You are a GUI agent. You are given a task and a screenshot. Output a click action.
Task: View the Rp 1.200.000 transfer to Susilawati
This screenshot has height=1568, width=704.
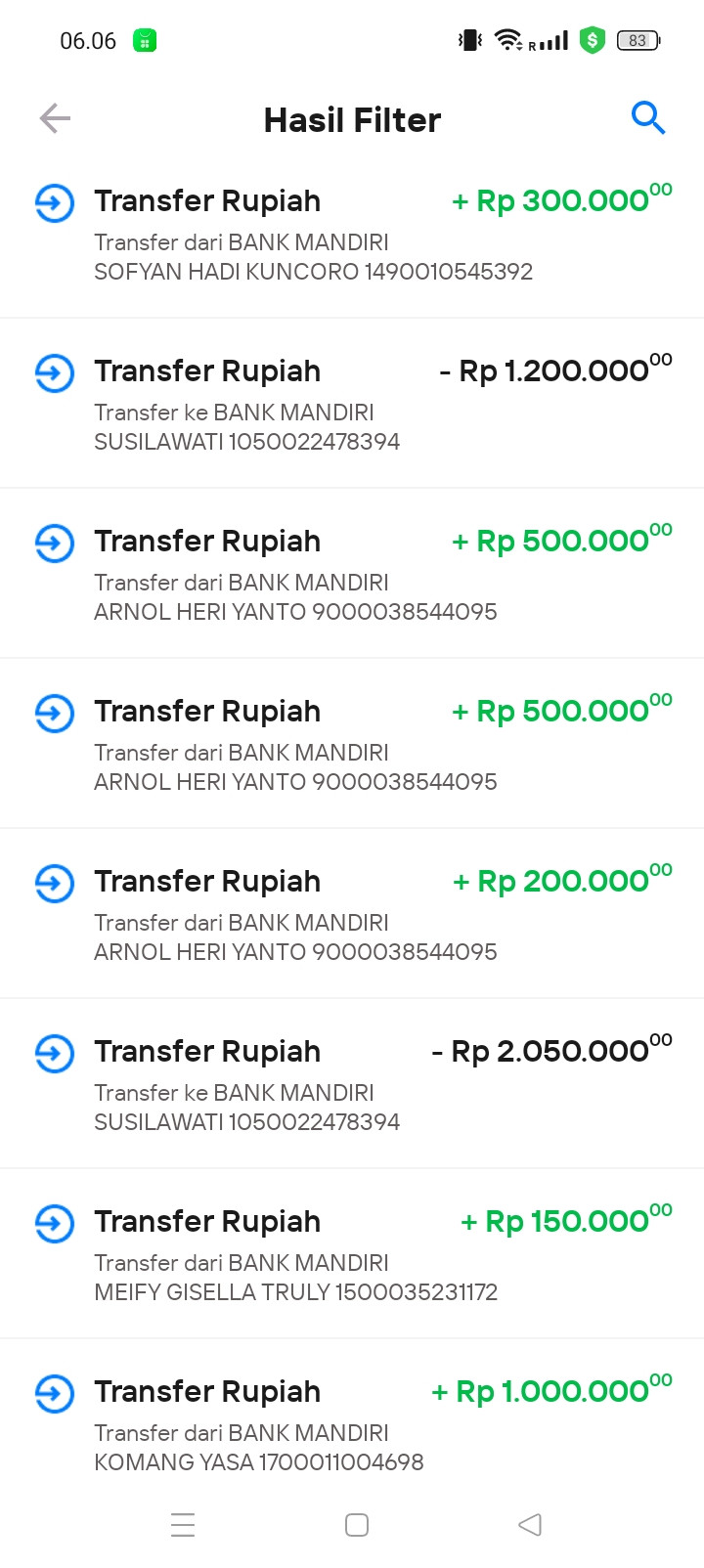(x=352, y=405)
